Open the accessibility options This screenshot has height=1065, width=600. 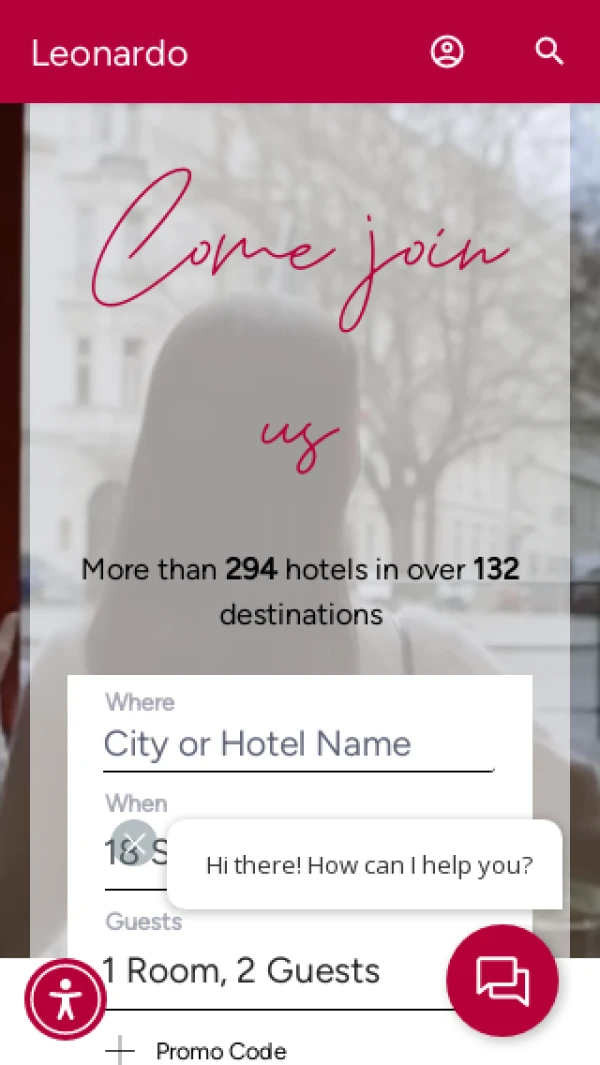click(x=65, y=999)
